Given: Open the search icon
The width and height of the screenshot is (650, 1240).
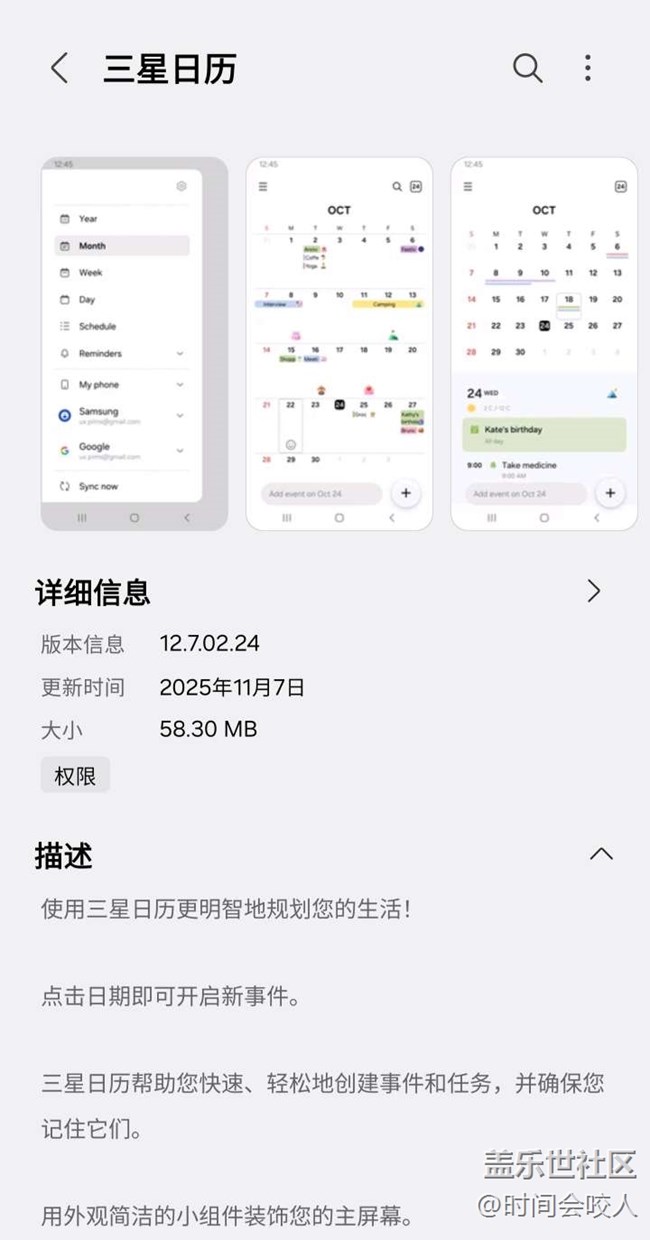Looking at the screenshot, I should click(527, 68).
